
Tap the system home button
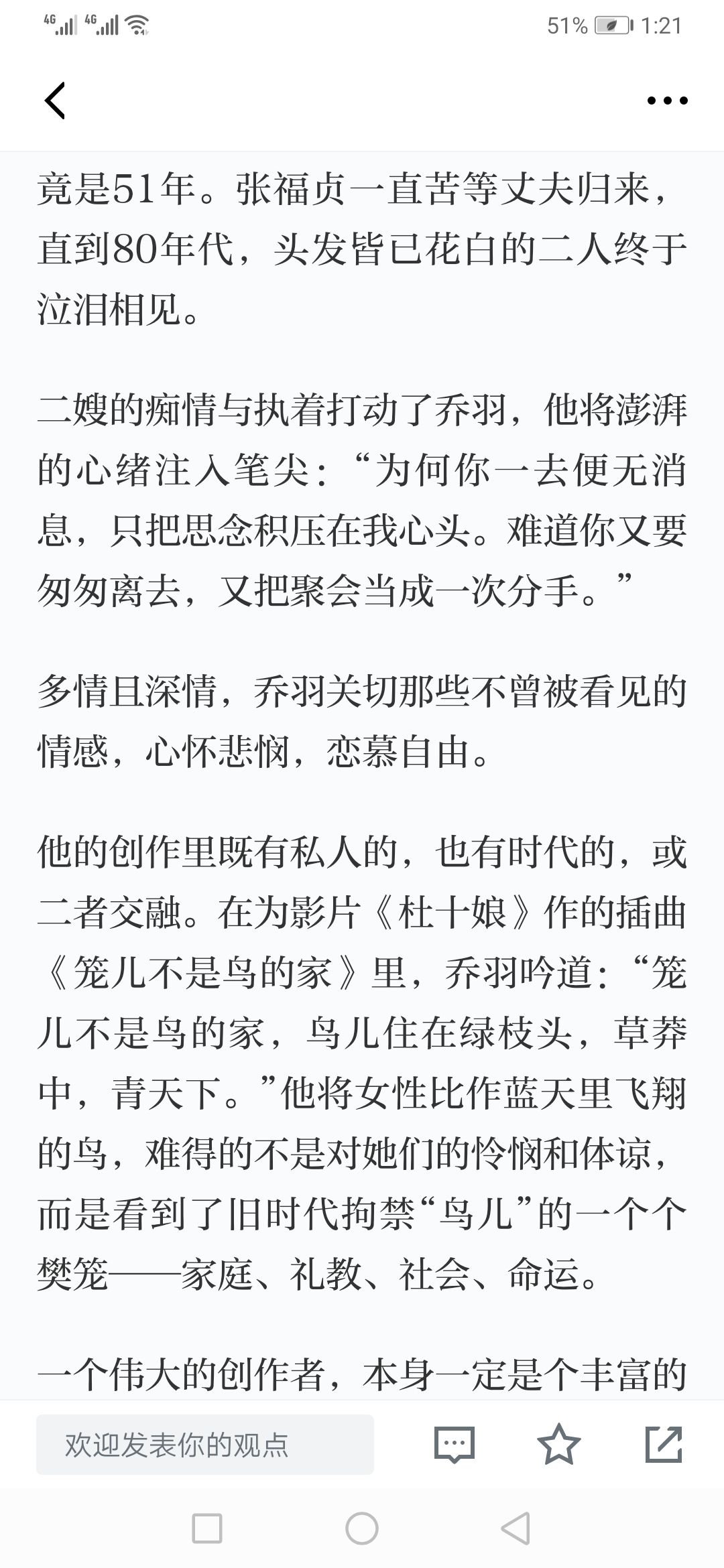362,1528
